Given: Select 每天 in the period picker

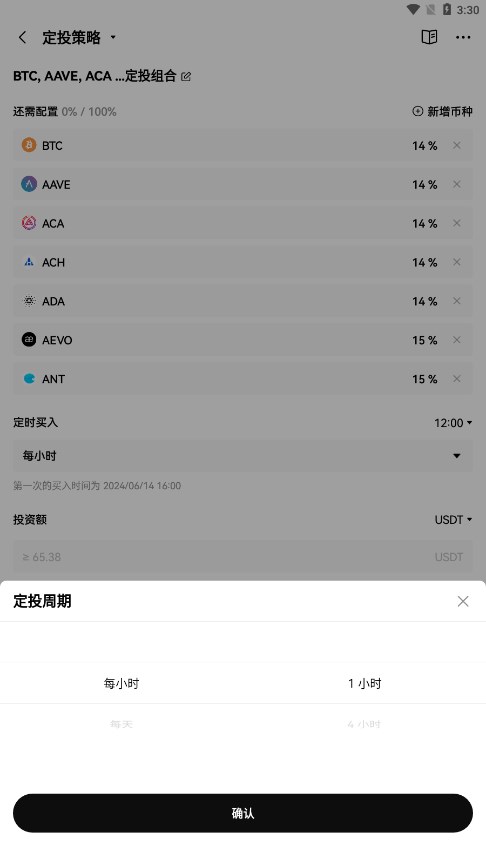Looking at the screenshot, I should tap(121, 724).
